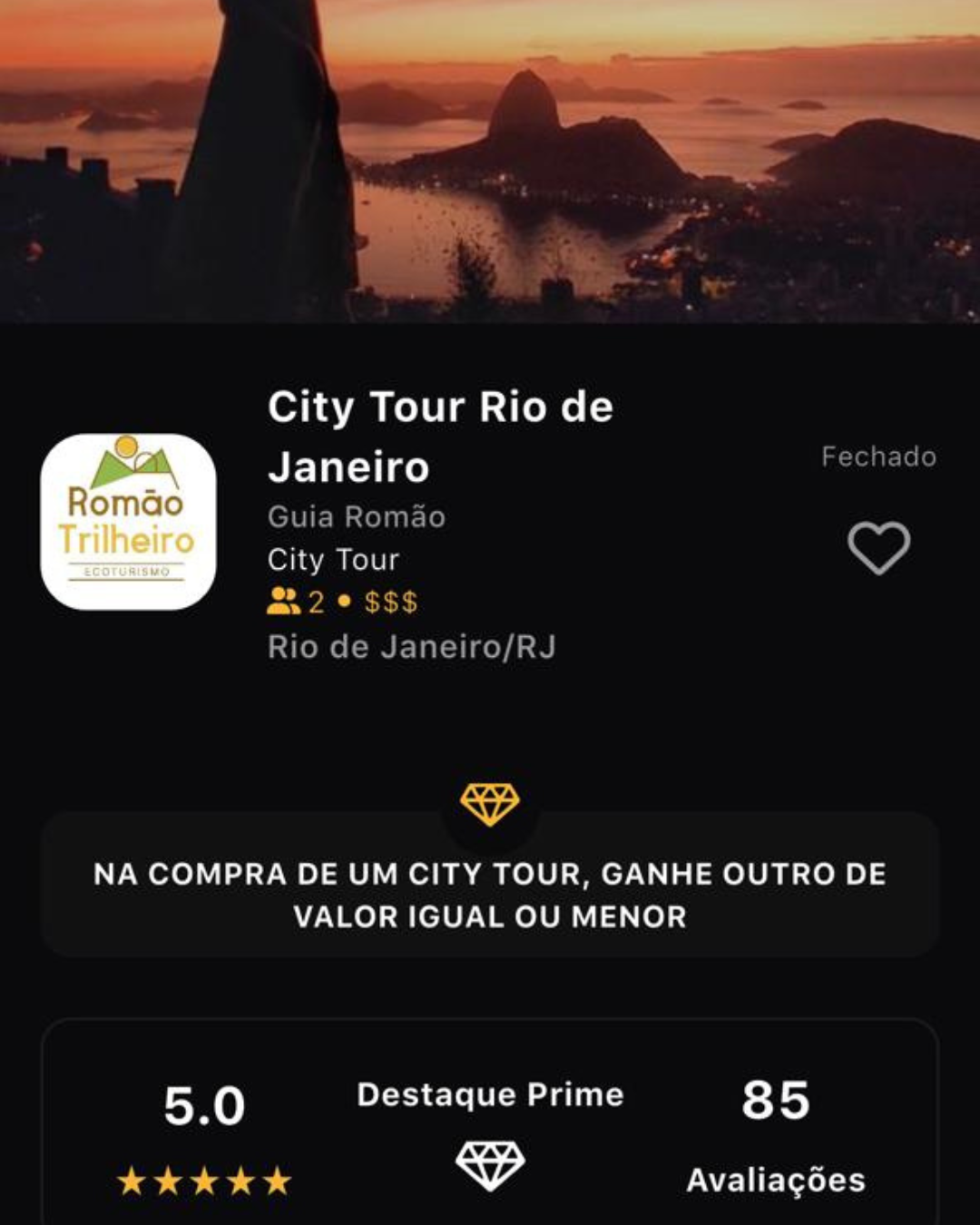Screen dimensions: 980x1225
Task: Favorite City Tour Rio de Janeiro with heart
Action: coord(878,547)
